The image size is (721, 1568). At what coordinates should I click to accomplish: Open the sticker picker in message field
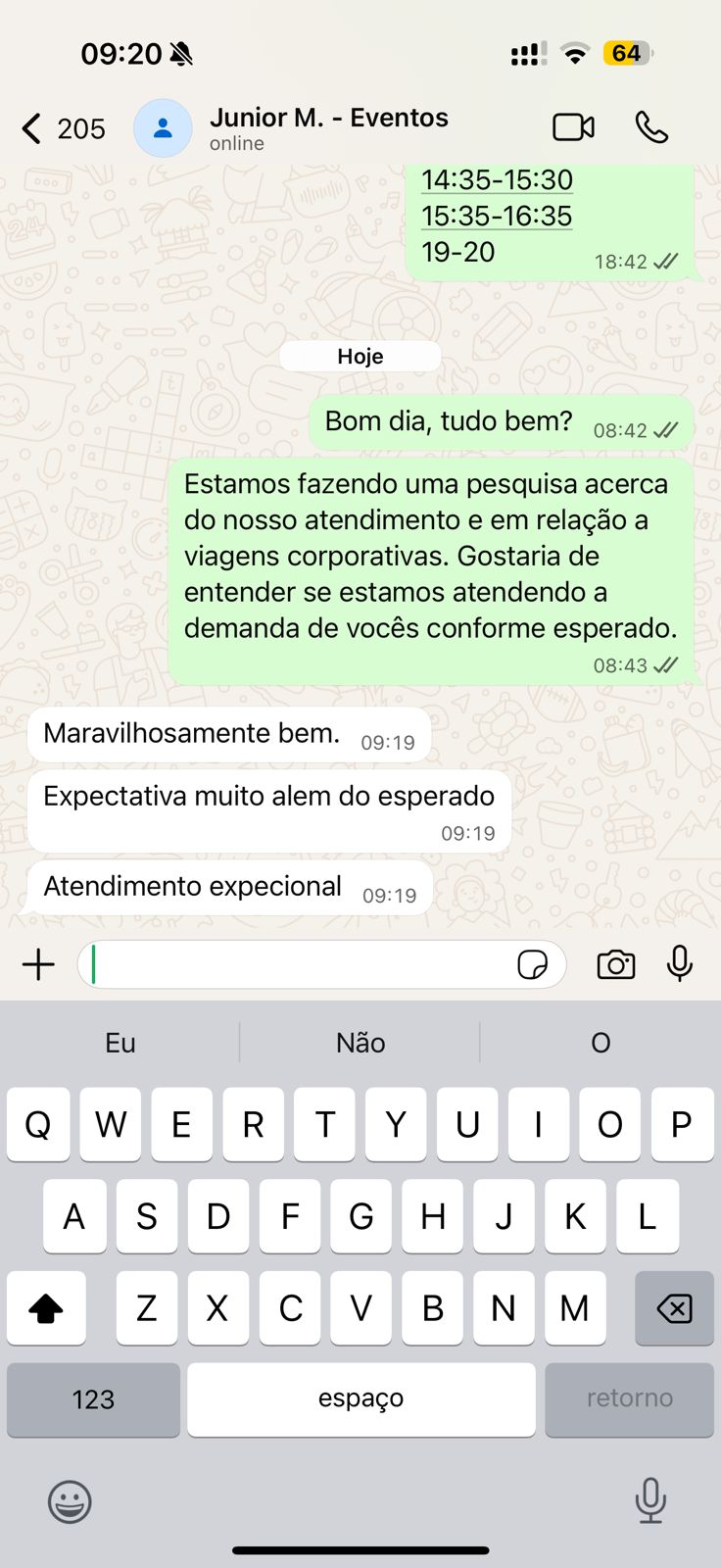pos(532,965)
